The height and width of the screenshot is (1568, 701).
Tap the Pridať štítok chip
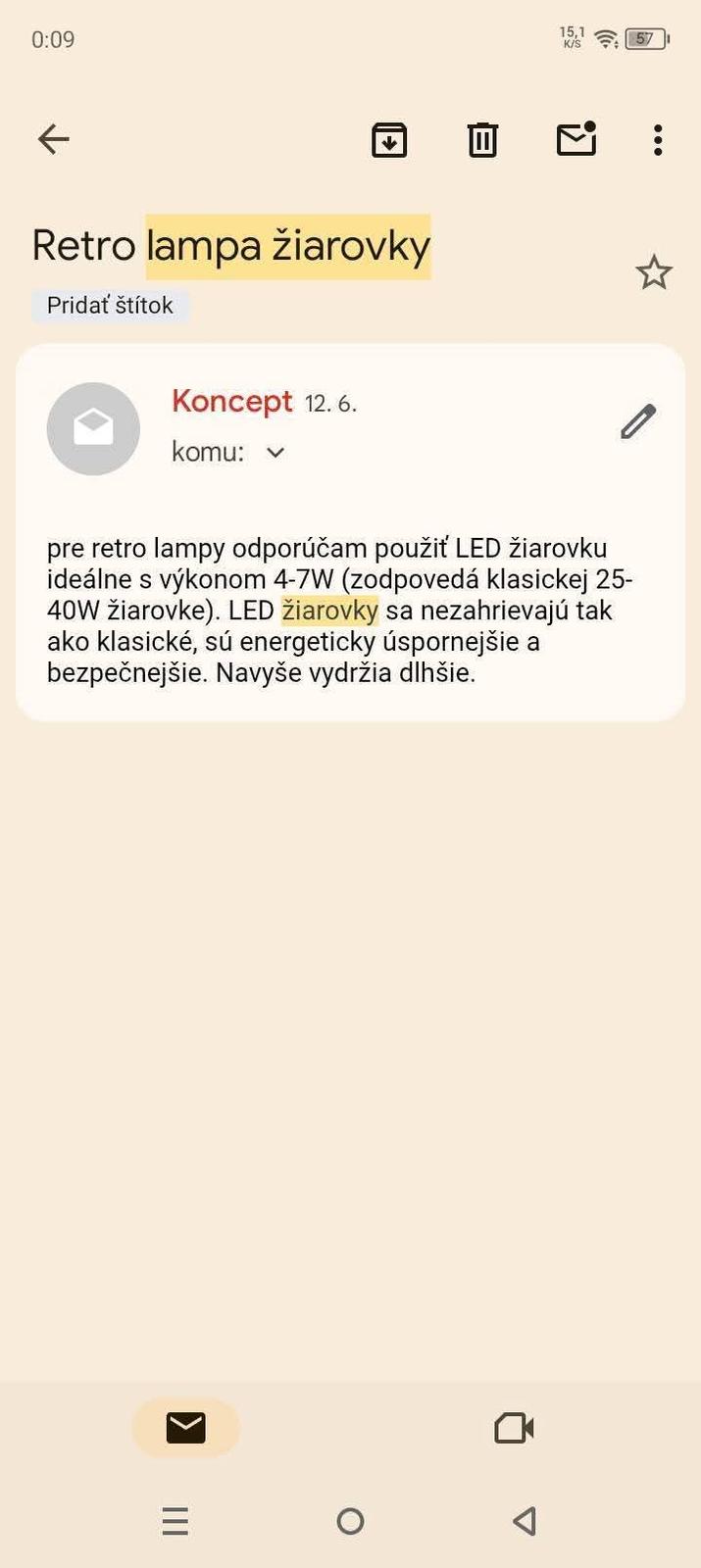pyautogui.click(x=110, y=305)
